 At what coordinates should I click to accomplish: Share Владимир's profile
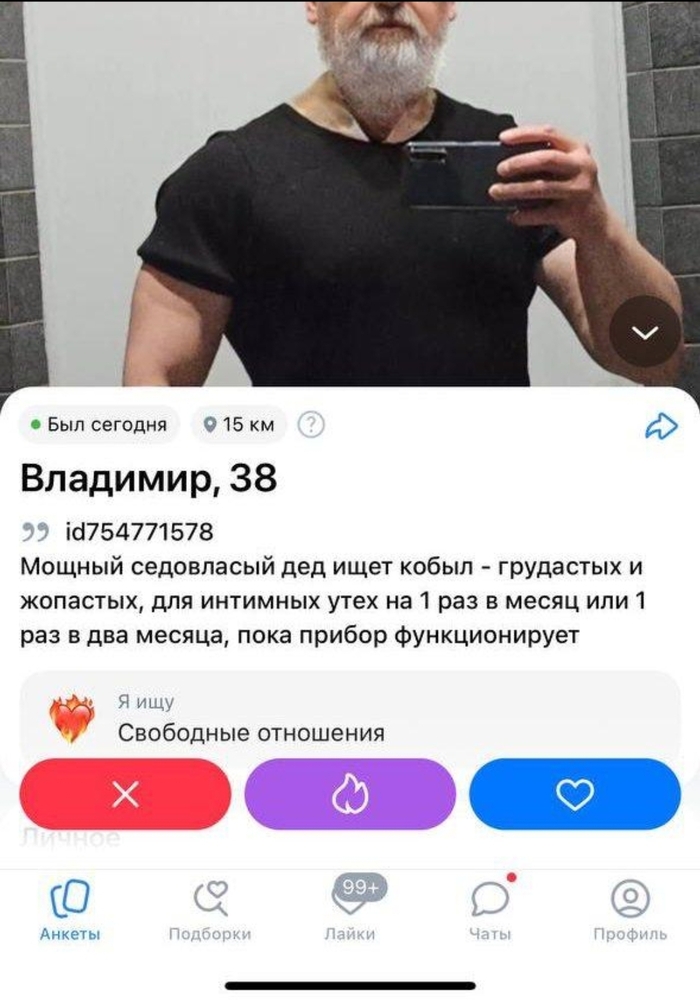[x=661, y=427]
